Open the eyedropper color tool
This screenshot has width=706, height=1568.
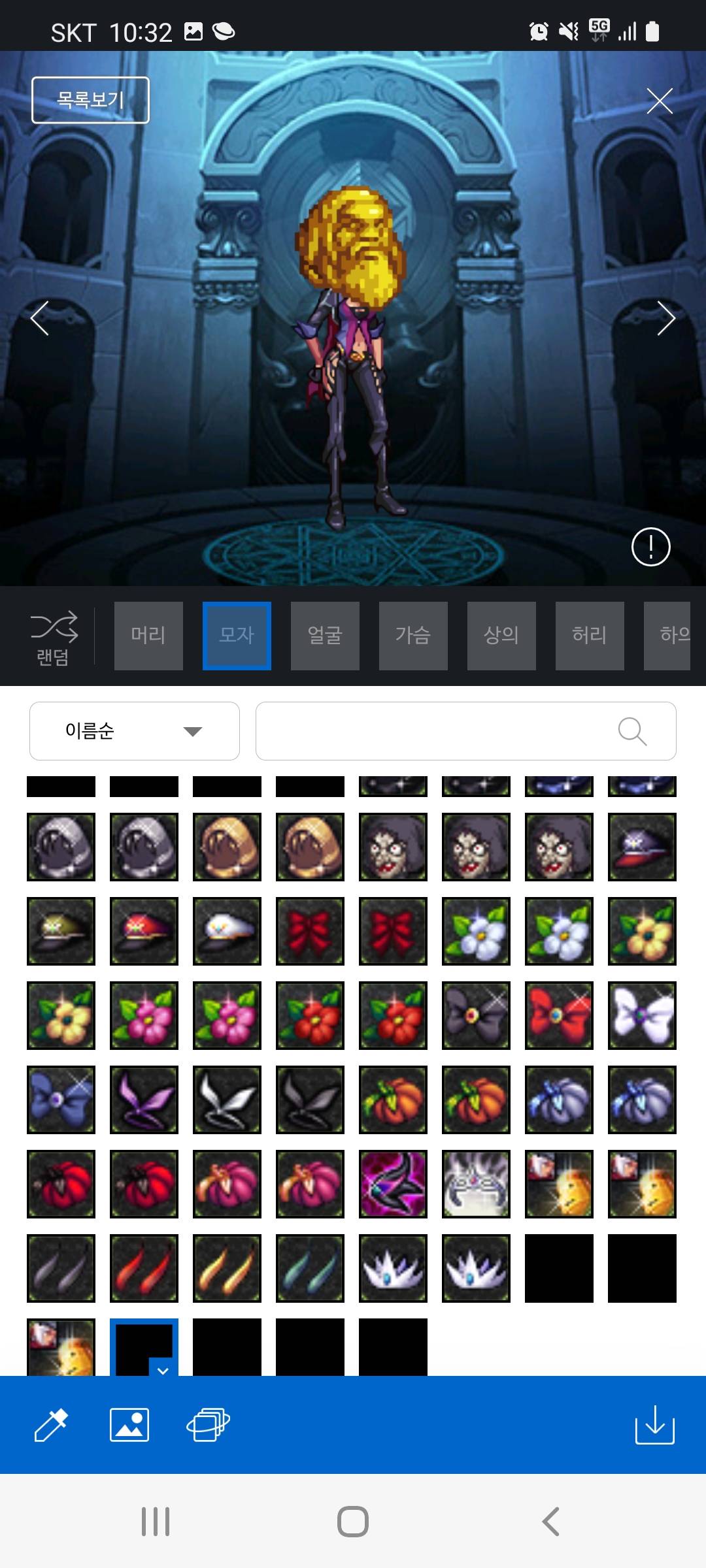click(51, 1425)
